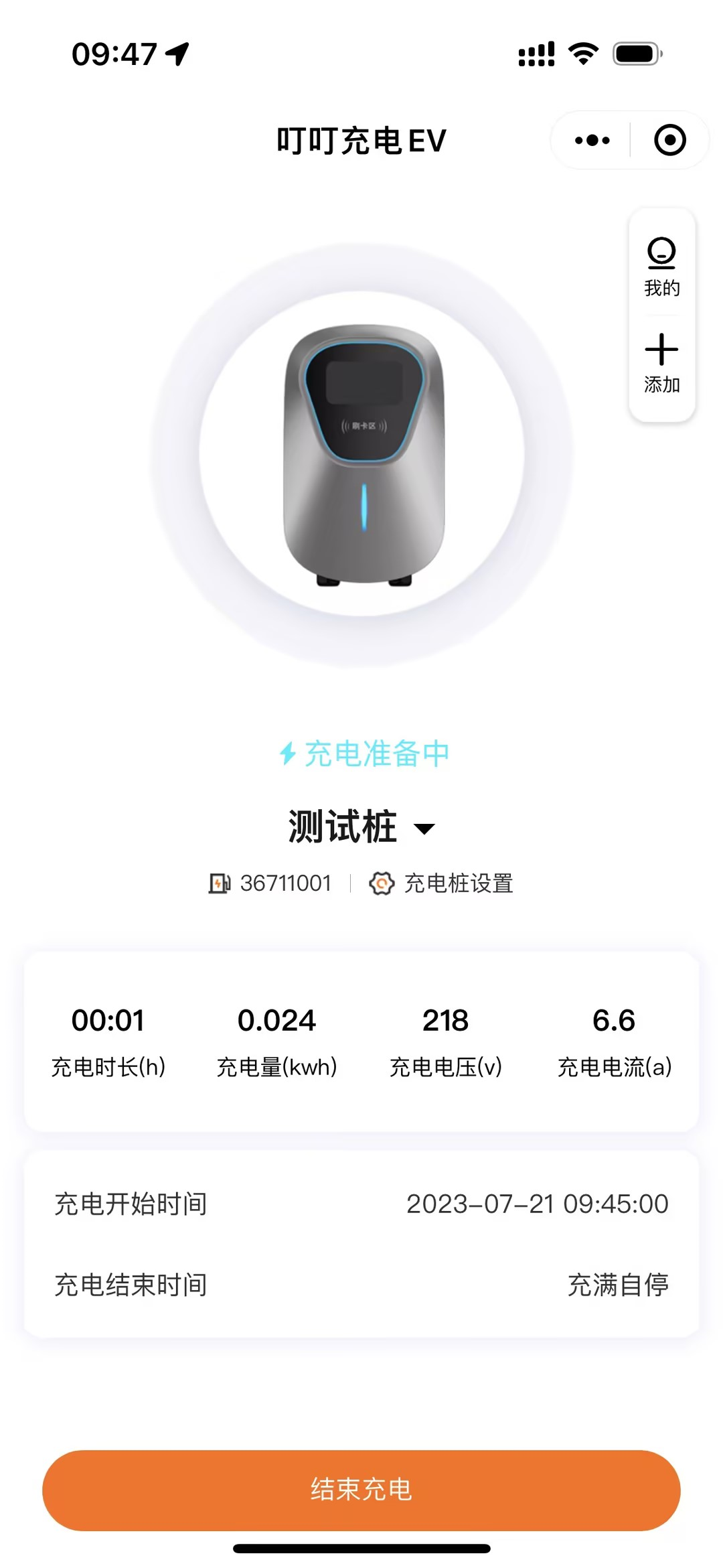Expand the 测试桩 charger dropdown
The image size is (723, 1568).
click(424, 829)
